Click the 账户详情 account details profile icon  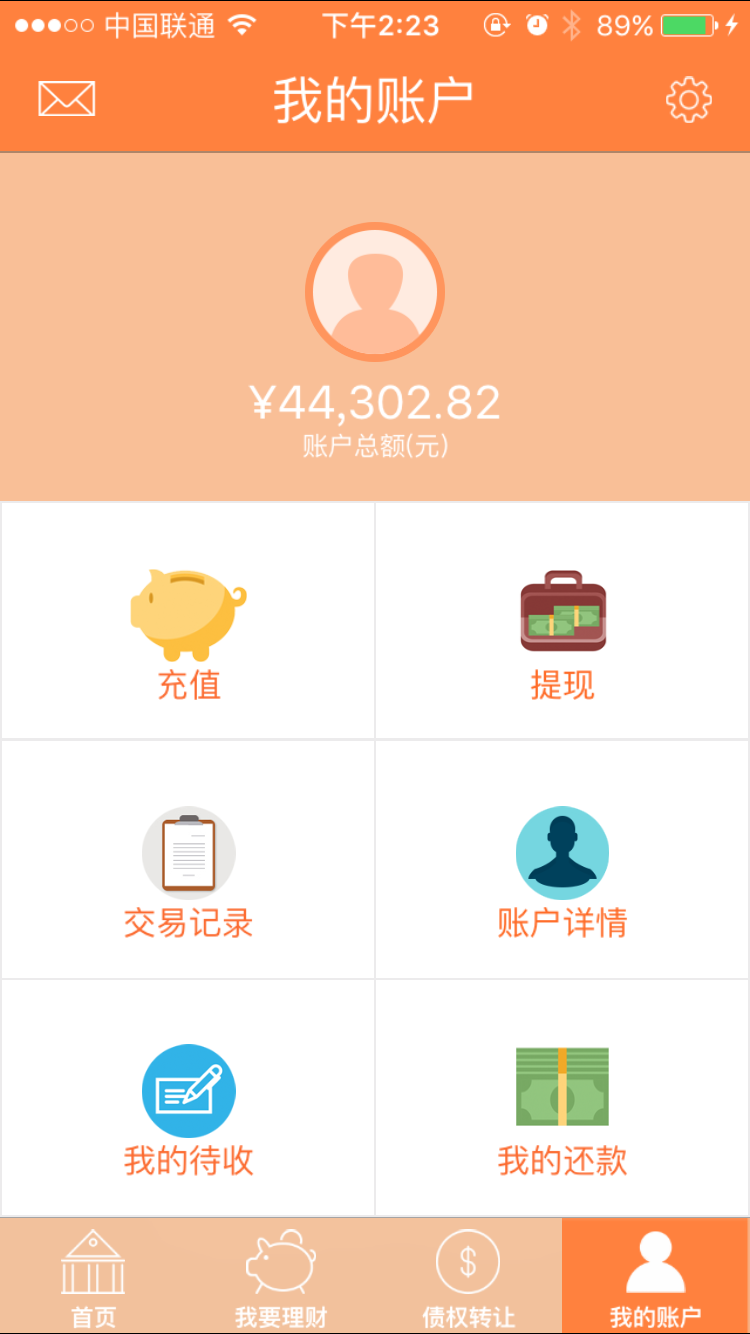[x=562, y=852]
